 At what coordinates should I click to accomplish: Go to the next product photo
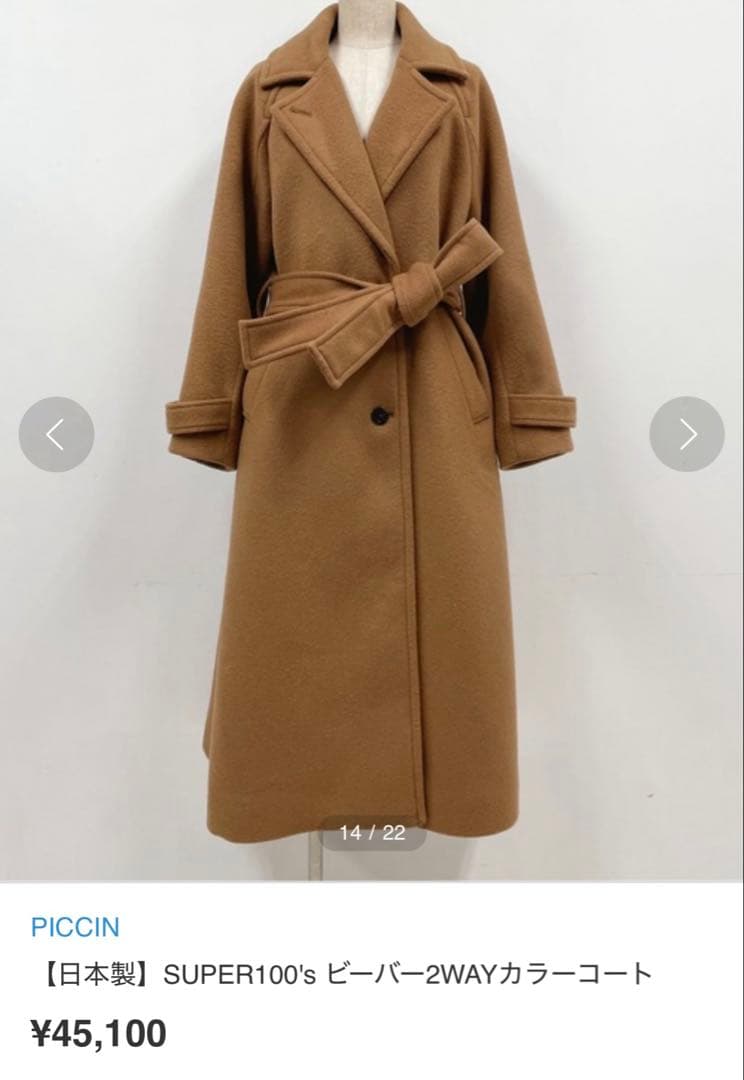[x=687, y=434]
